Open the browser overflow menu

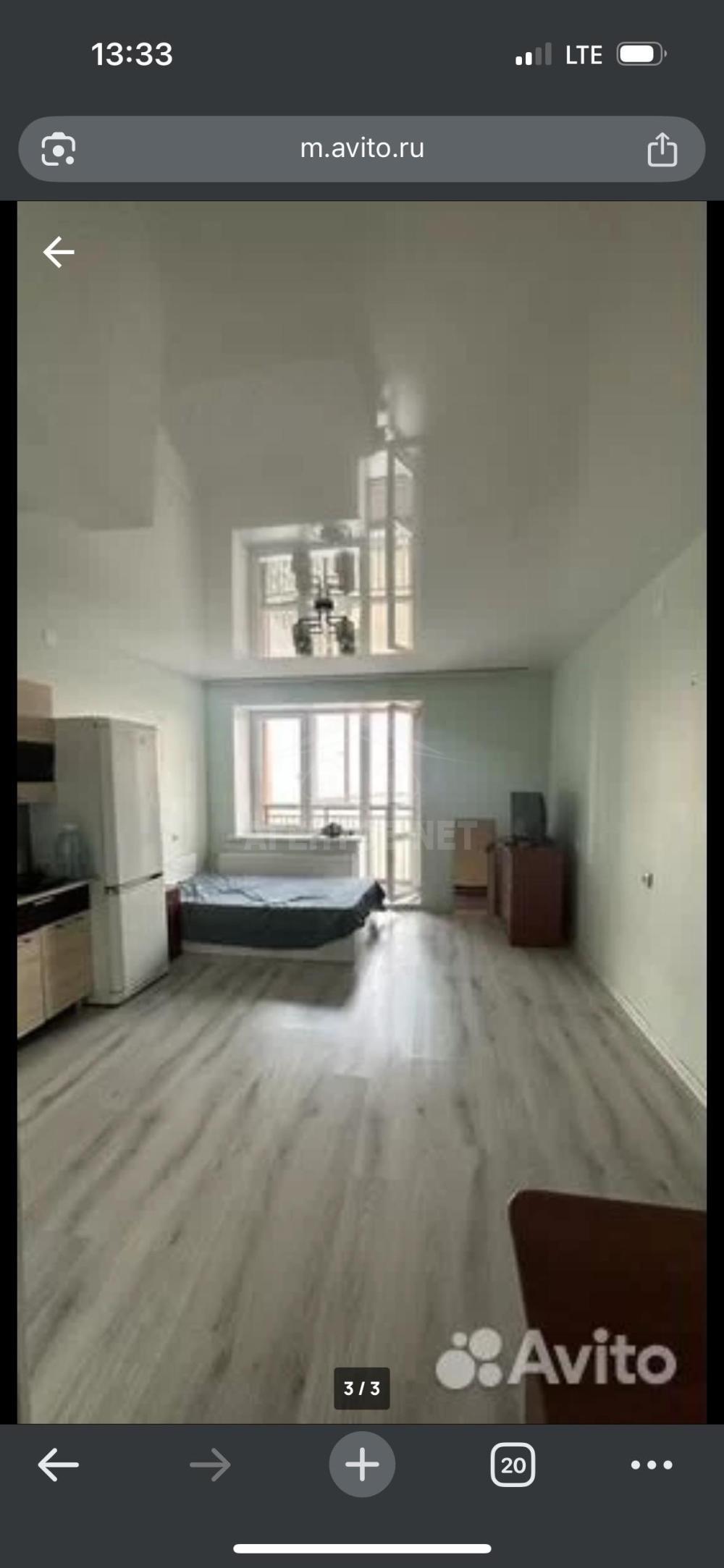(652, 1465)
